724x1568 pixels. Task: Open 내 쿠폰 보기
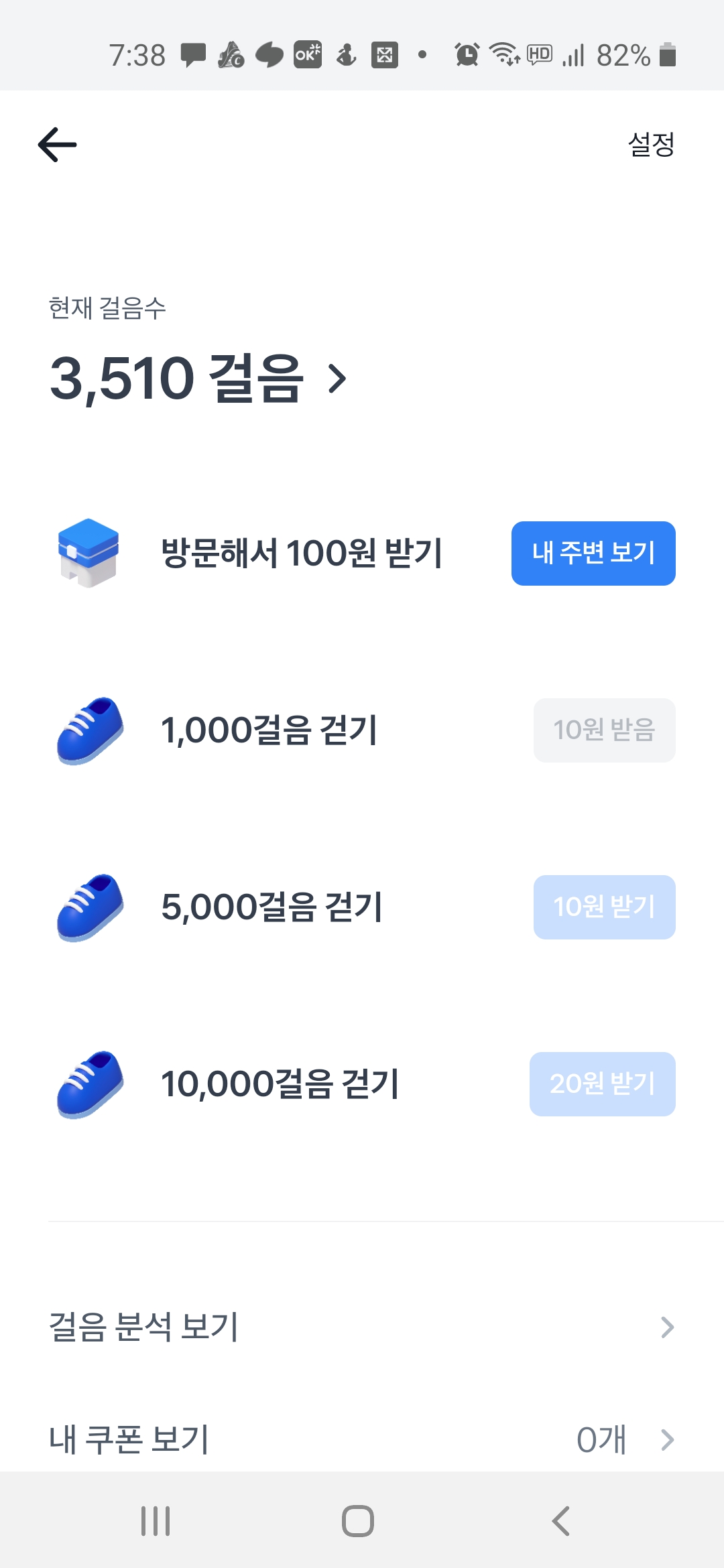[362, 1439]
